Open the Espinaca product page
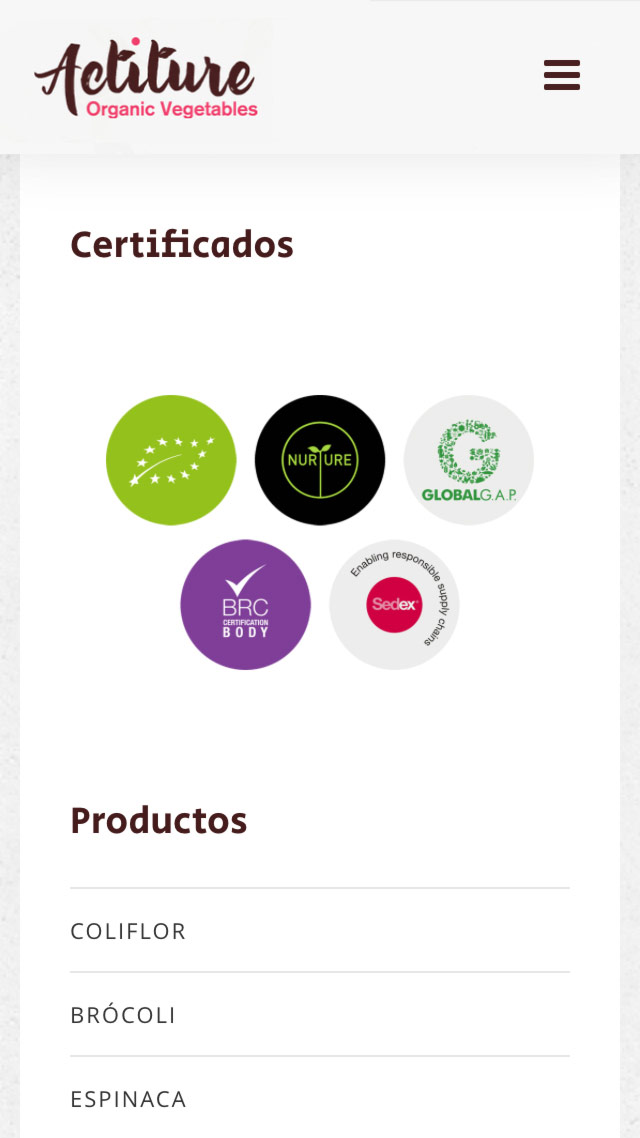This screenshot has width=640, height=1138. point(128,1099)
